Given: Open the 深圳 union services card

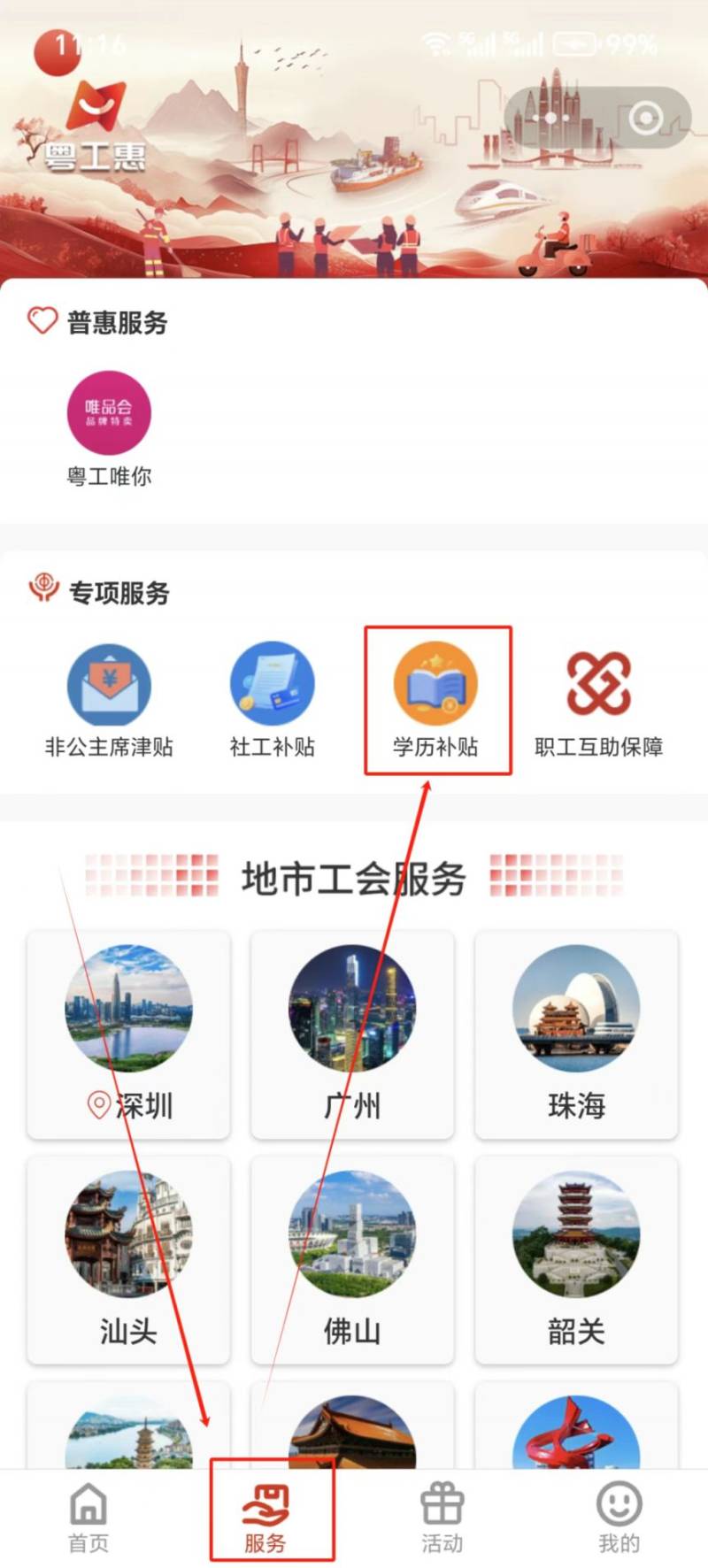Looking at the screenshot, I should pos(128,1034).
